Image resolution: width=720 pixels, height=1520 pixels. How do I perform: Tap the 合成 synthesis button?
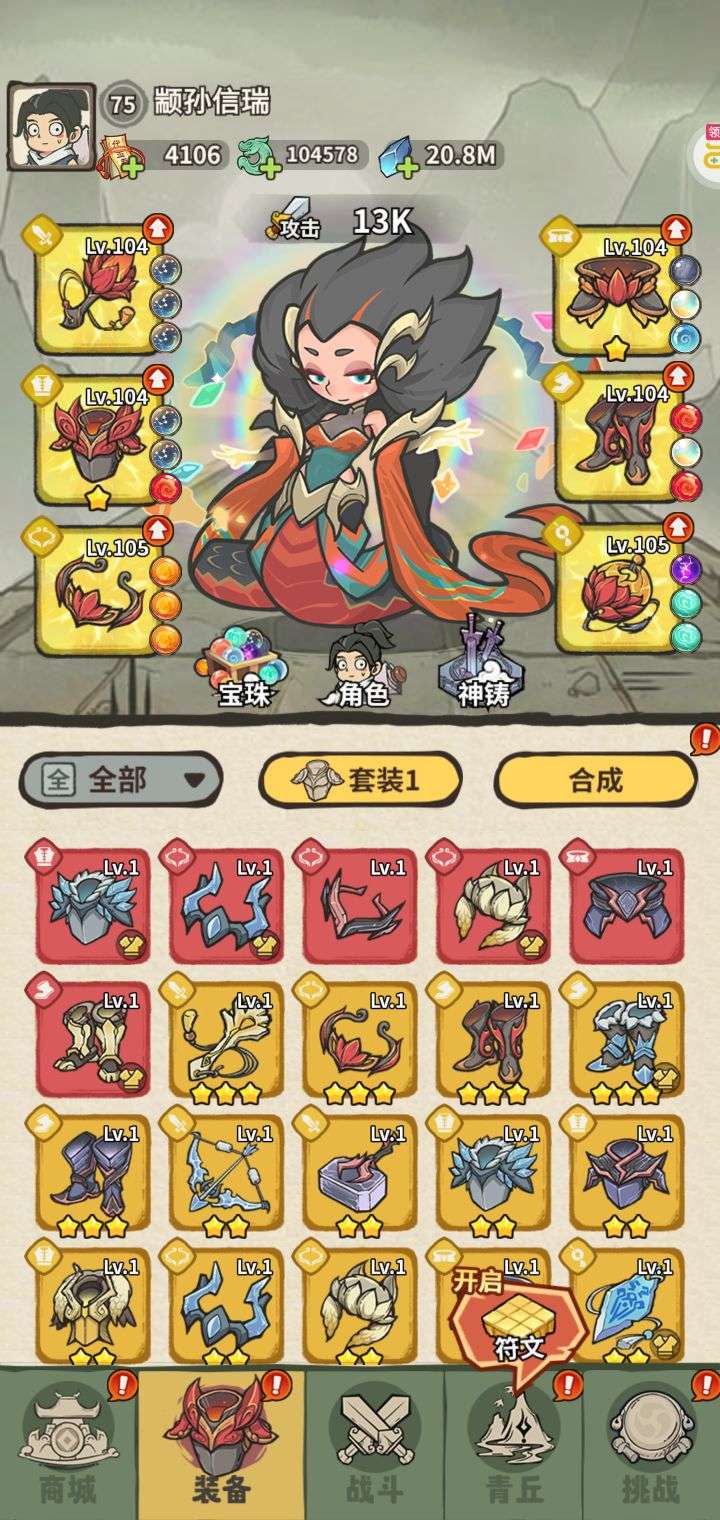(x=596, y=780)
